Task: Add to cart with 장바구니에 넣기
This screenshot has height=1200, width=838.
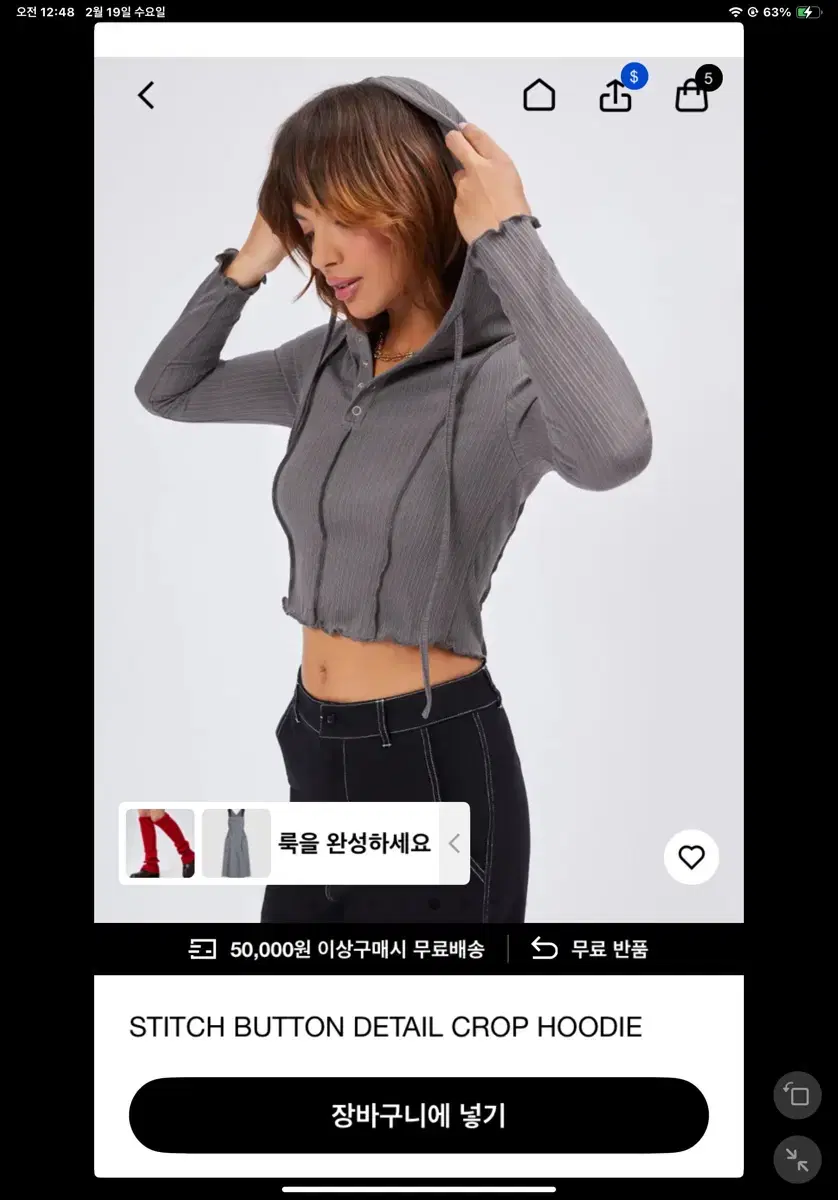Action: coord(418,1115)
